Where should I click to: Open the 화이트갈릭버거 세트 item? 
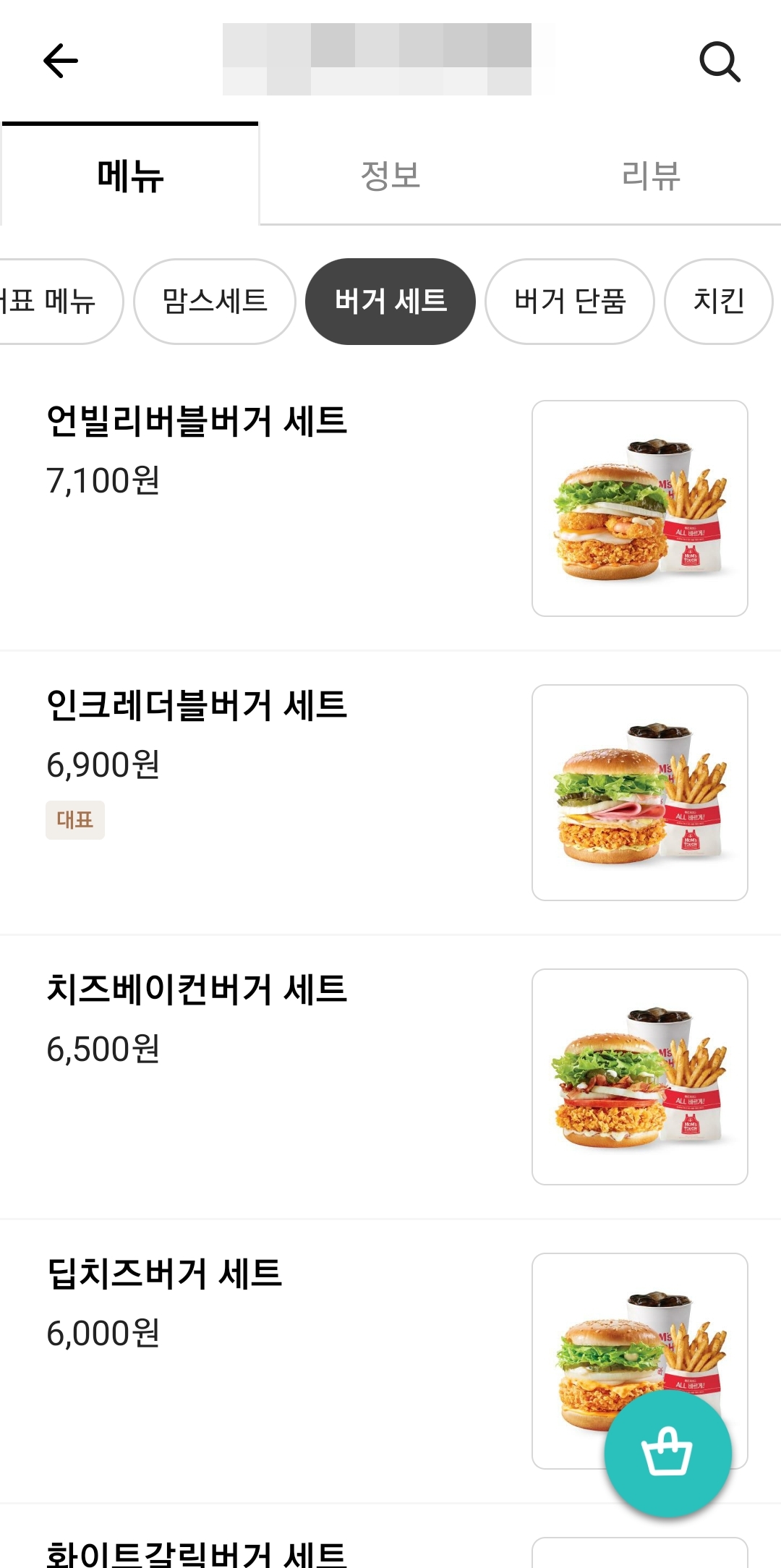(197, 1551)
